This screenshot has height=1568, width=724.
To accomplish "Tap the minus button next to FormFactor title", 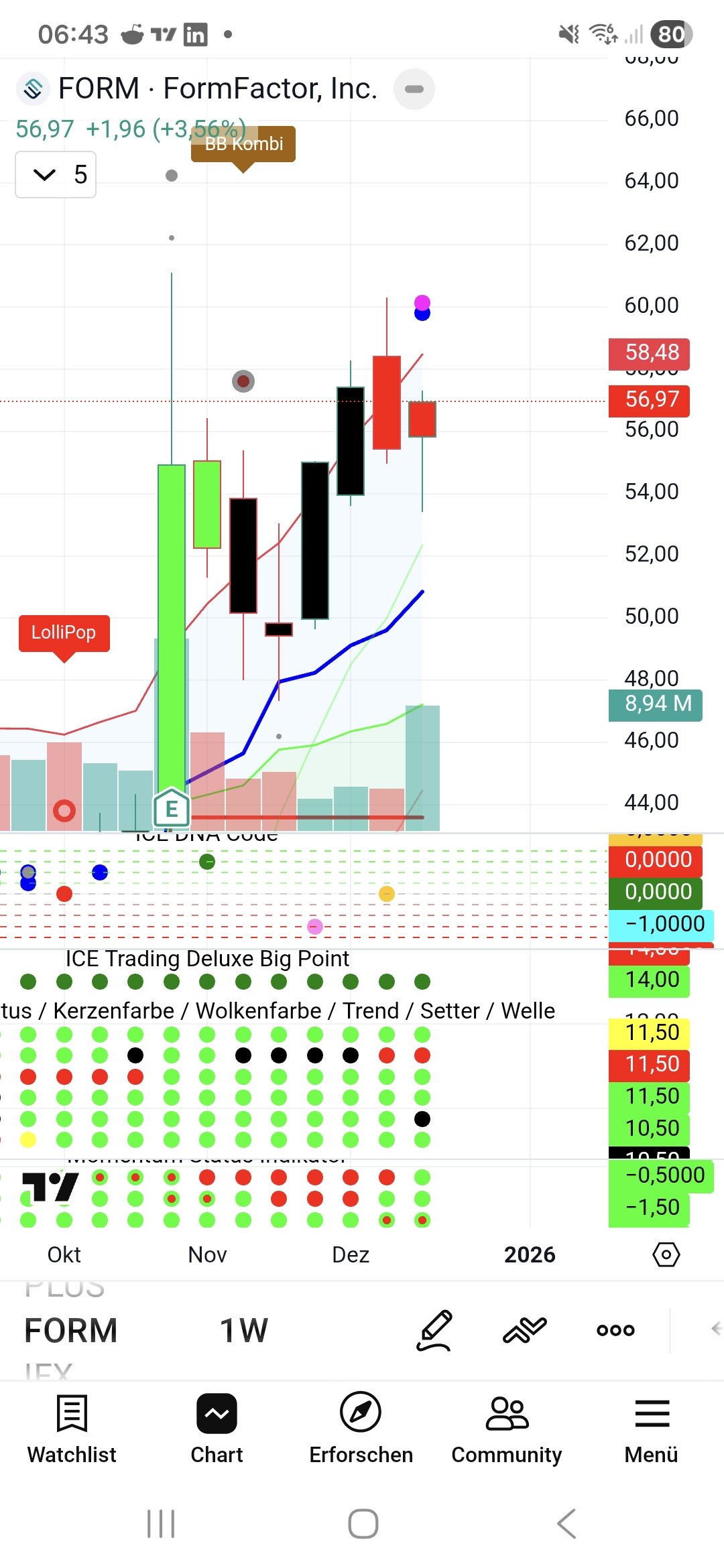I will click(x=414, y=89).
